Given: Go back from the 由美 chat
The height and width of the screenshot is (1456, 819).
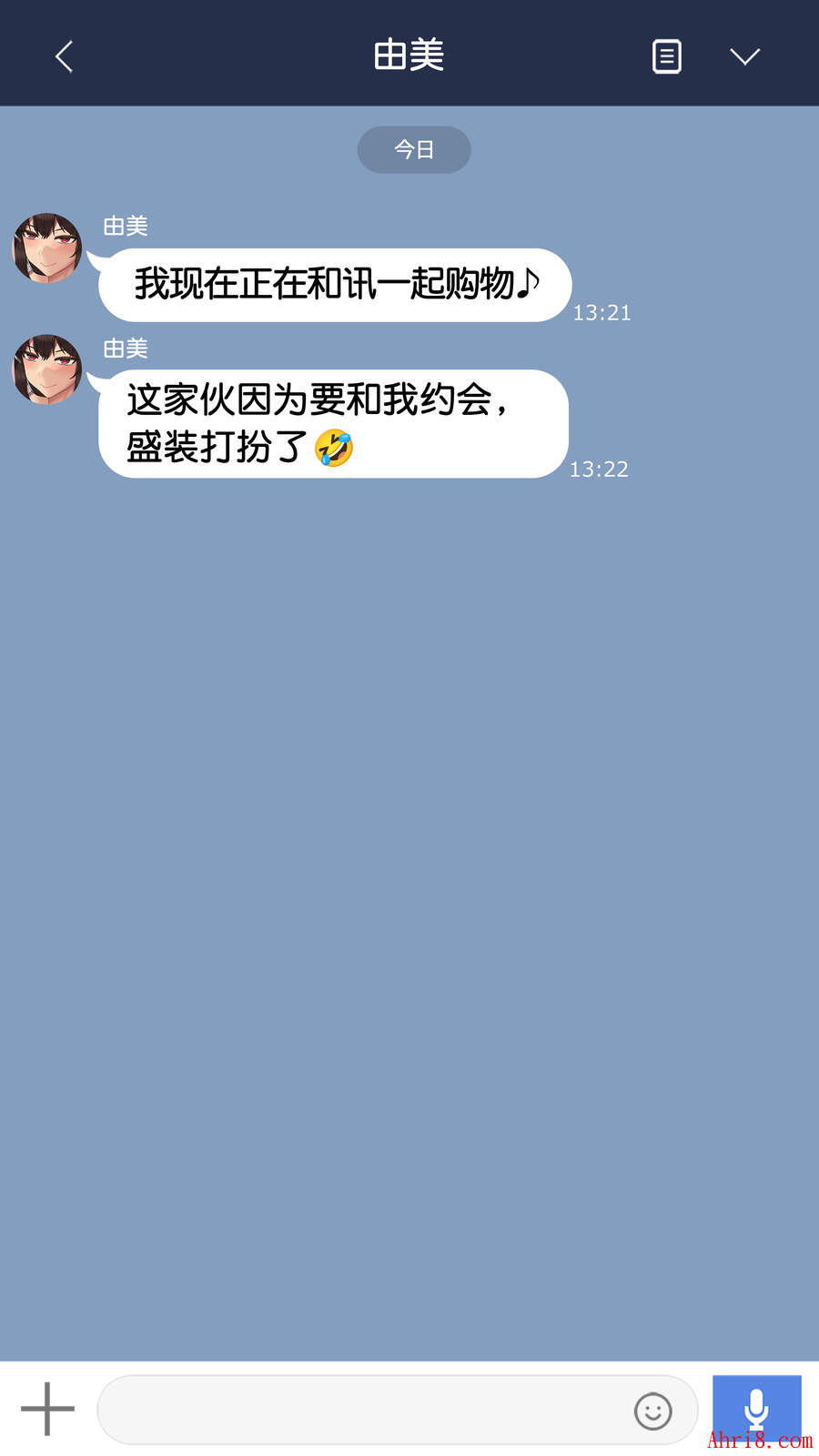Looking at the screenshot, I should click(64, 56).
